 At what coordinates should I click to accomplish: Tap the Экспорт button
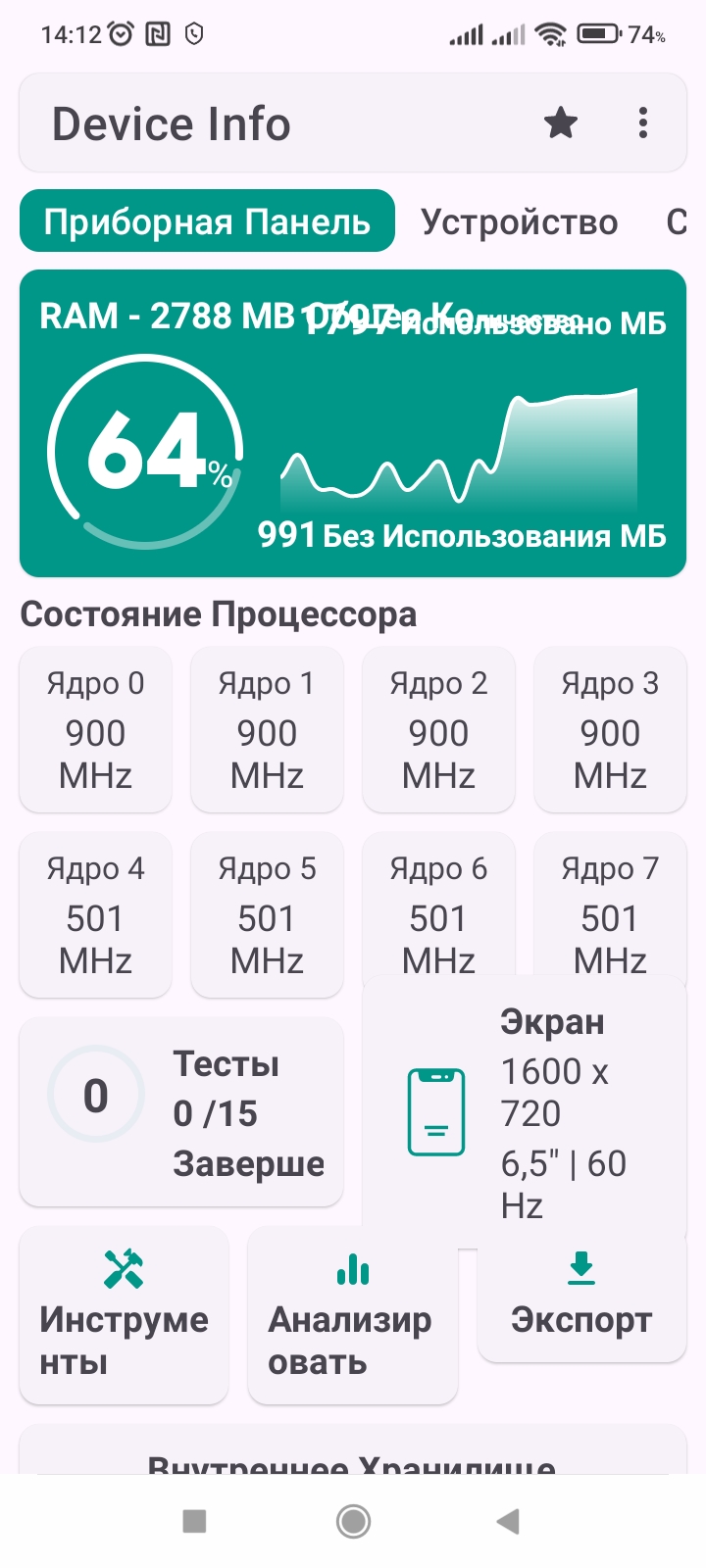(581, 1296)
